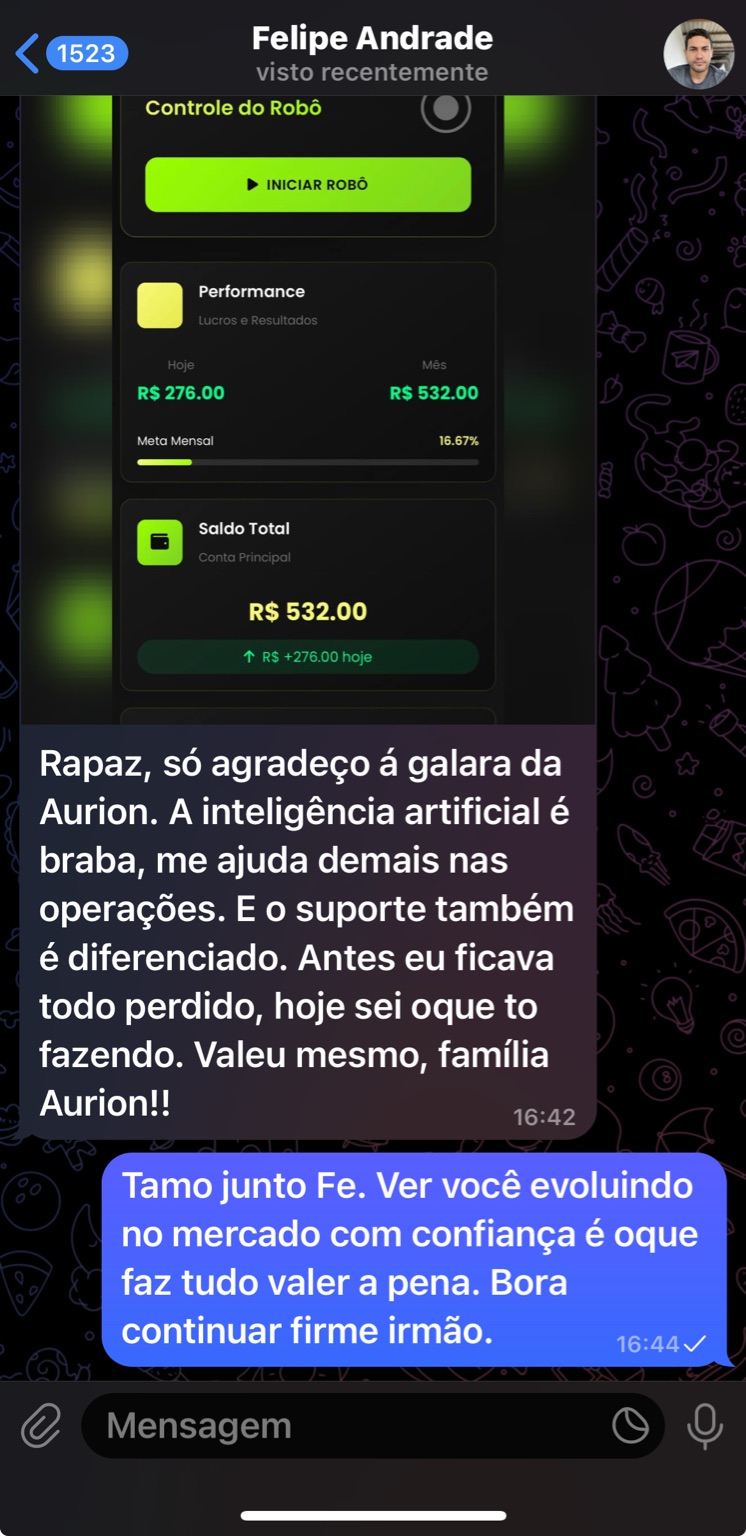This screenshot has height=1536, width=746.
Task: Tap the paperclip to attach a file
Action: click(x=41, y=1426)
